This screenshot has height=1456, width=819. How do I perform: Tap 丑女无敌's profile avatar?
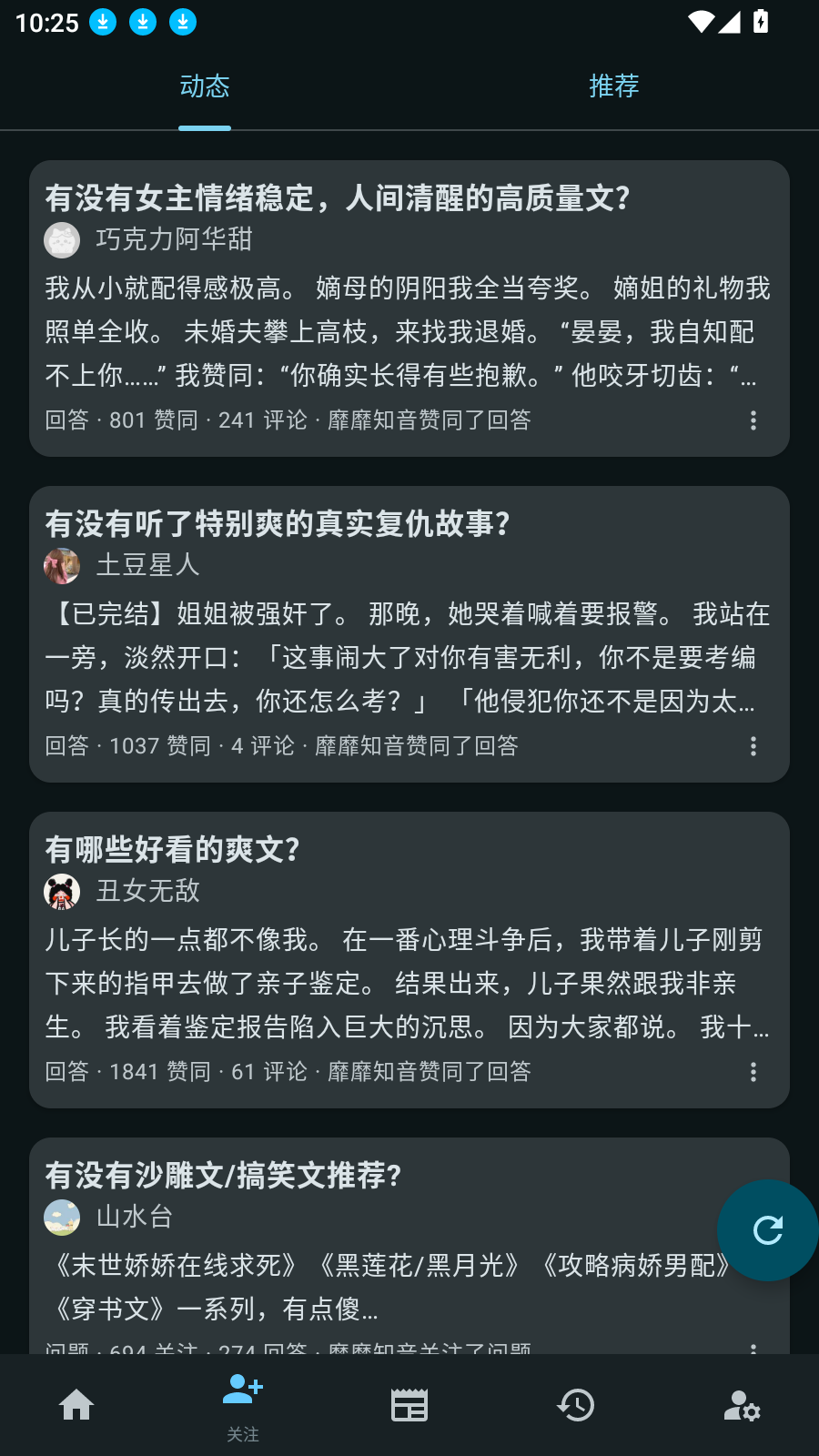click(62, 892)
